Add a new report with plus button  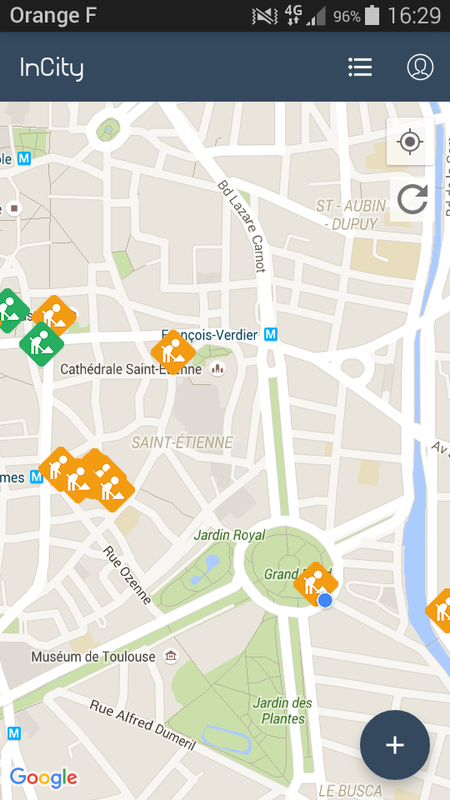[394, 745]
